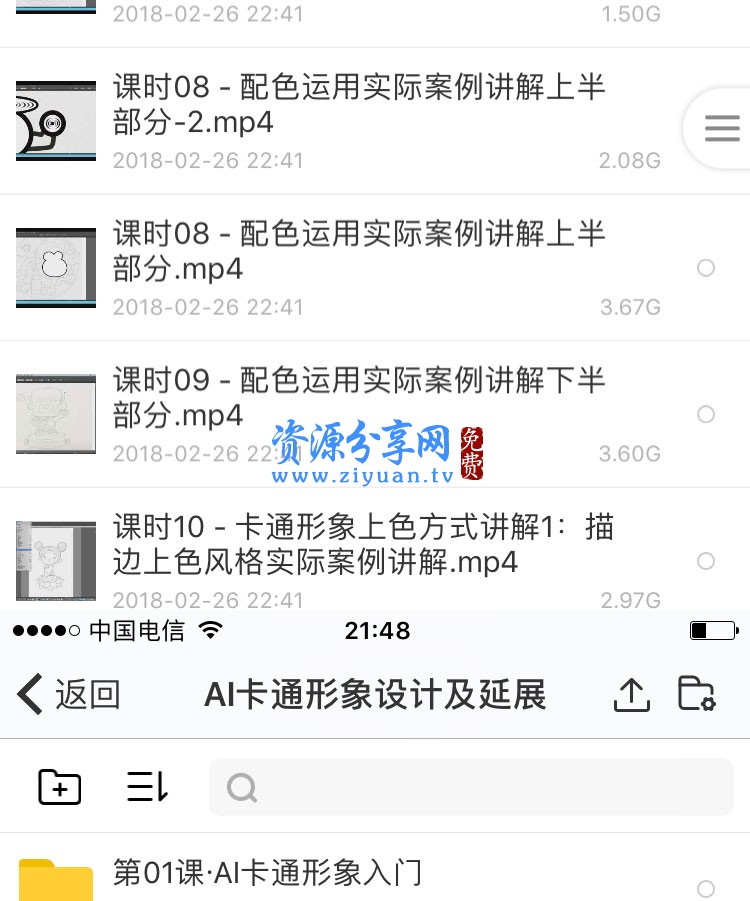Image resolution: width=750 pixels, height=901 pixels.
Task: Tap the new folder icon
Action: click(59, 787)
